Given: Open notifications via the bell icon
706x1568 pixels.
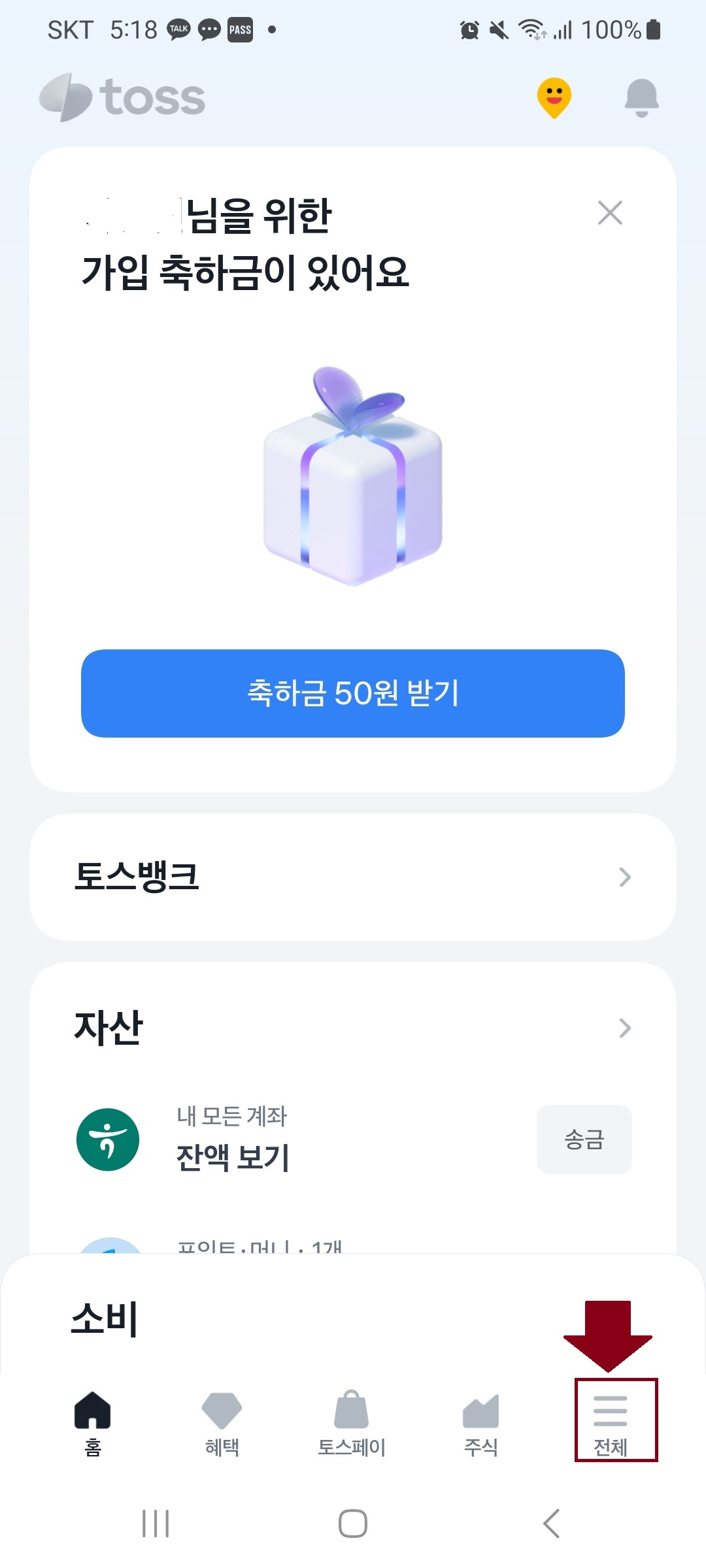Looking at the screenshot, I should [641, 97].
